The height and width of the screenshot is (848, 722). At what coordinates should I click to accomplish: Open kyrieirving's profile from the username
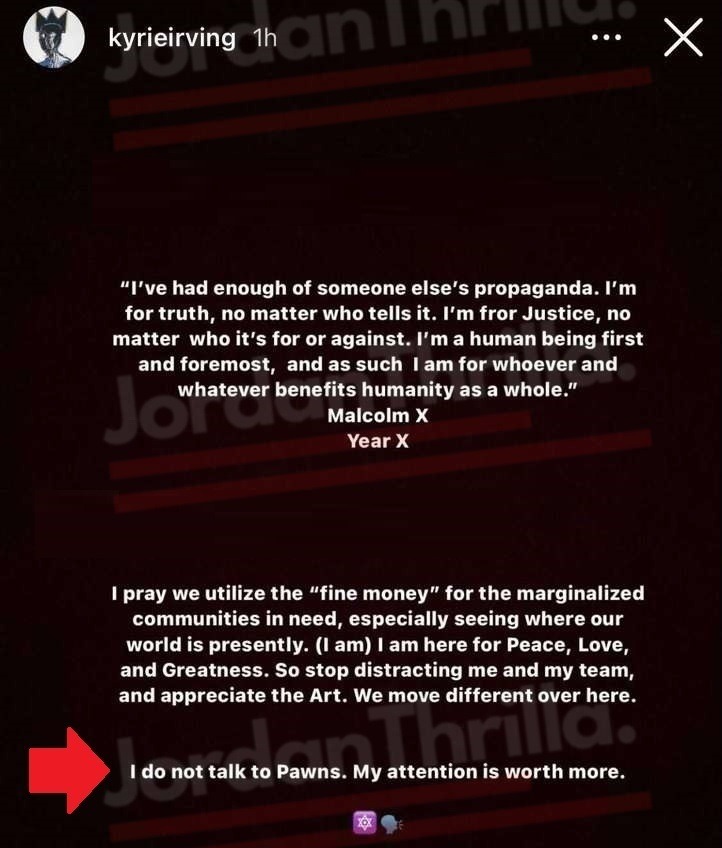[169, 39]
